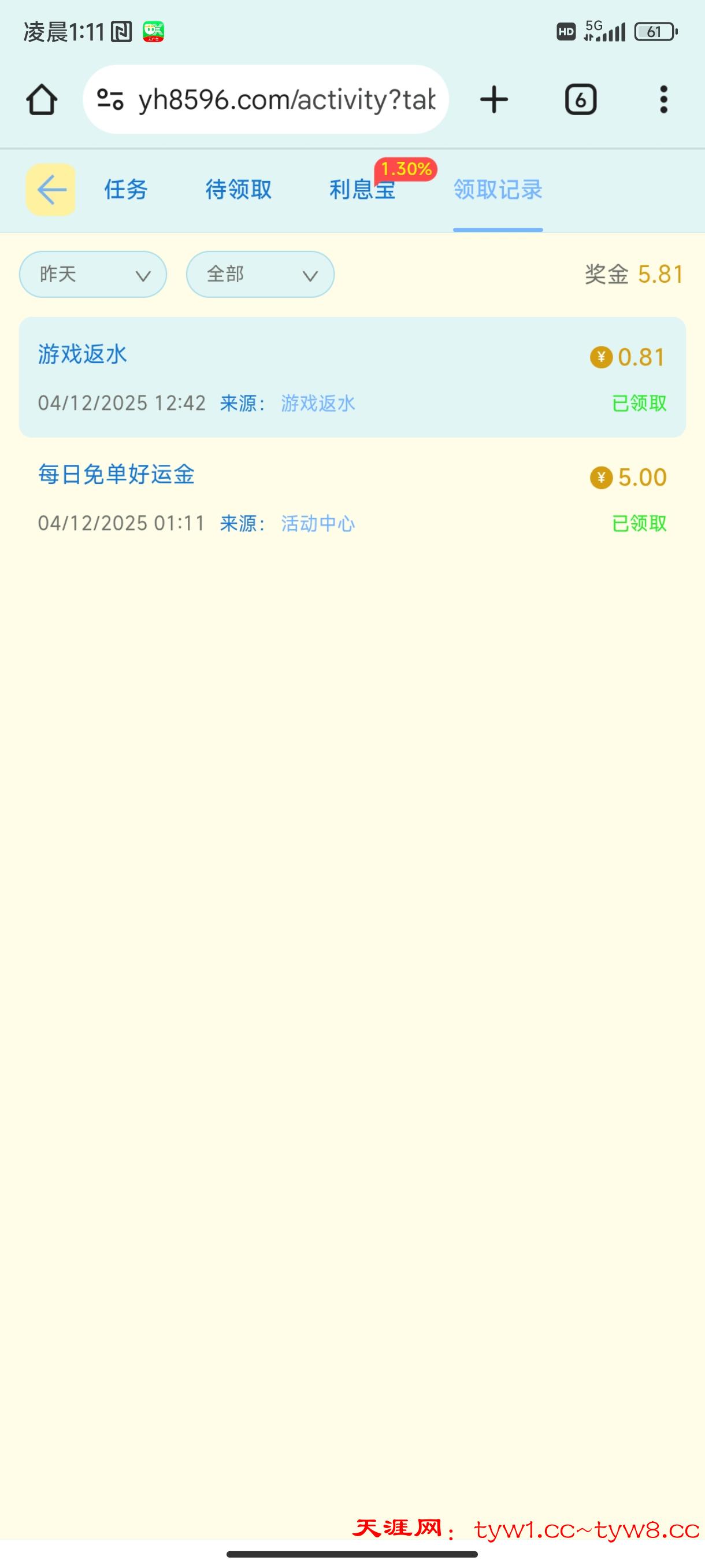Select the 领取记录 tab
Image resolution: width=705 pixels, height=1568 pixels.
(x=498, y=190)
